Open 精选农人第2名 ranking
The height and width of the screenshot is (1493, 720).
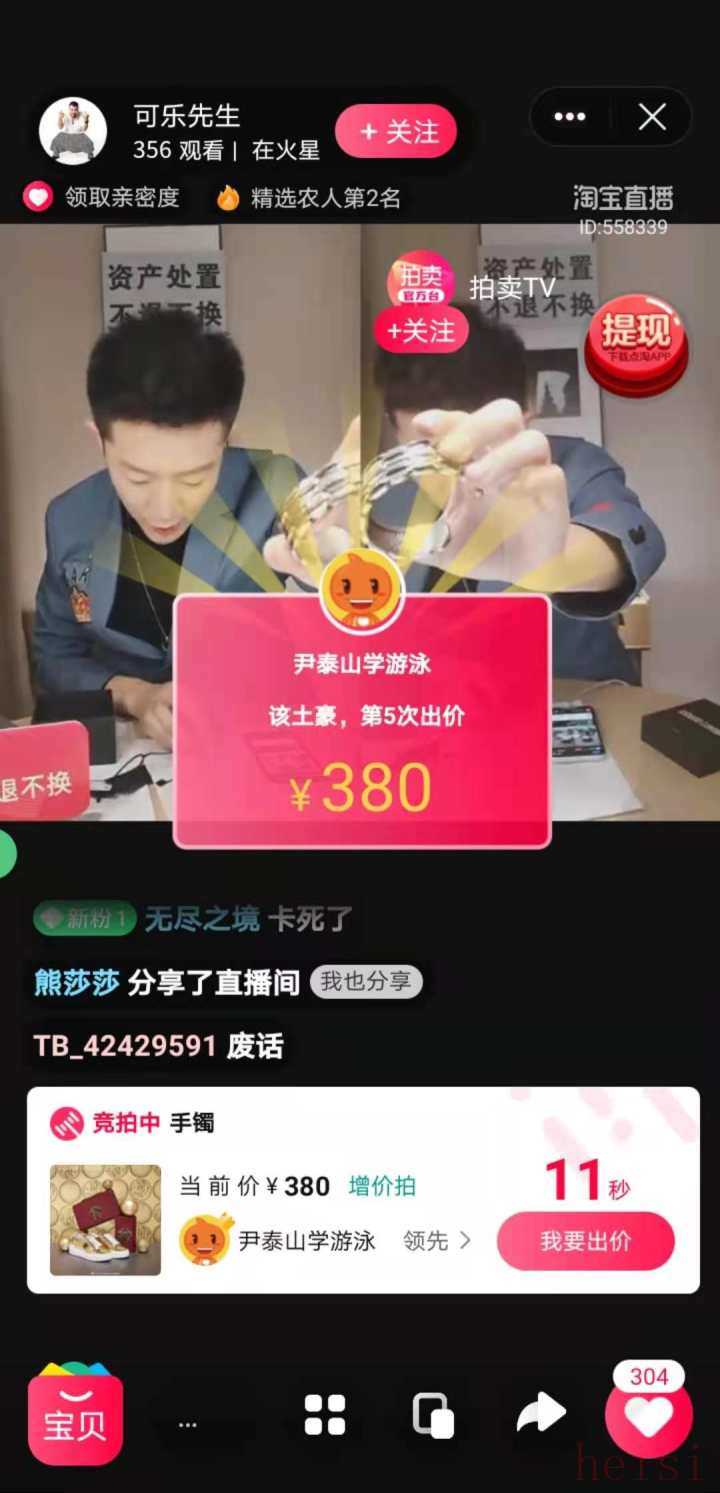click(x=310, y=198)
